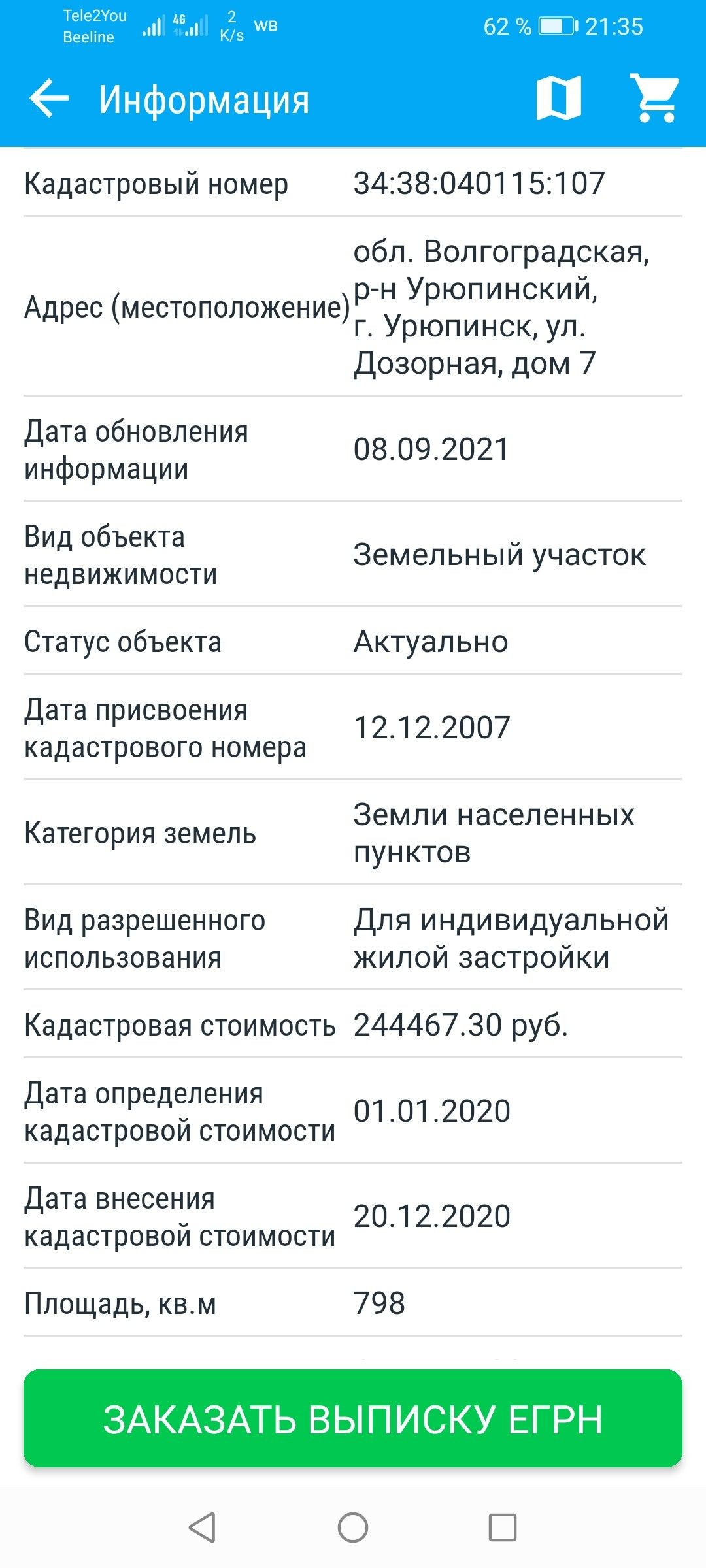Open the recent apps overview
Screen dimensions: 706x1568
click(503, 1527)
